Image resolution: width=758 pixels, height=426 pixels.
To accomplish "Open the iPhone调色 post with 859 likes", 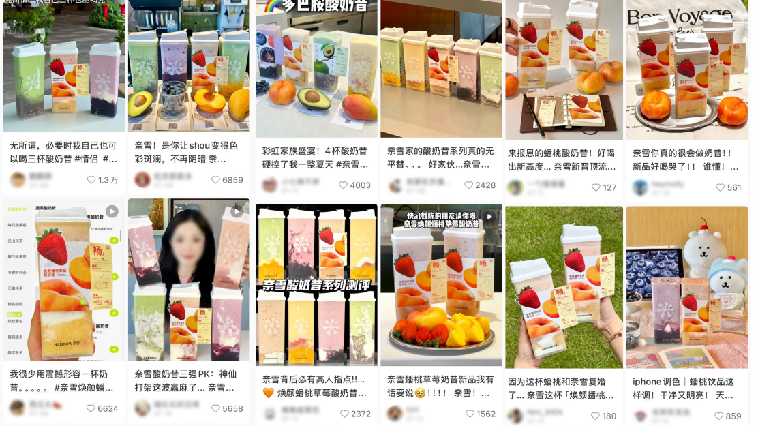I will [x=687, y=288].
